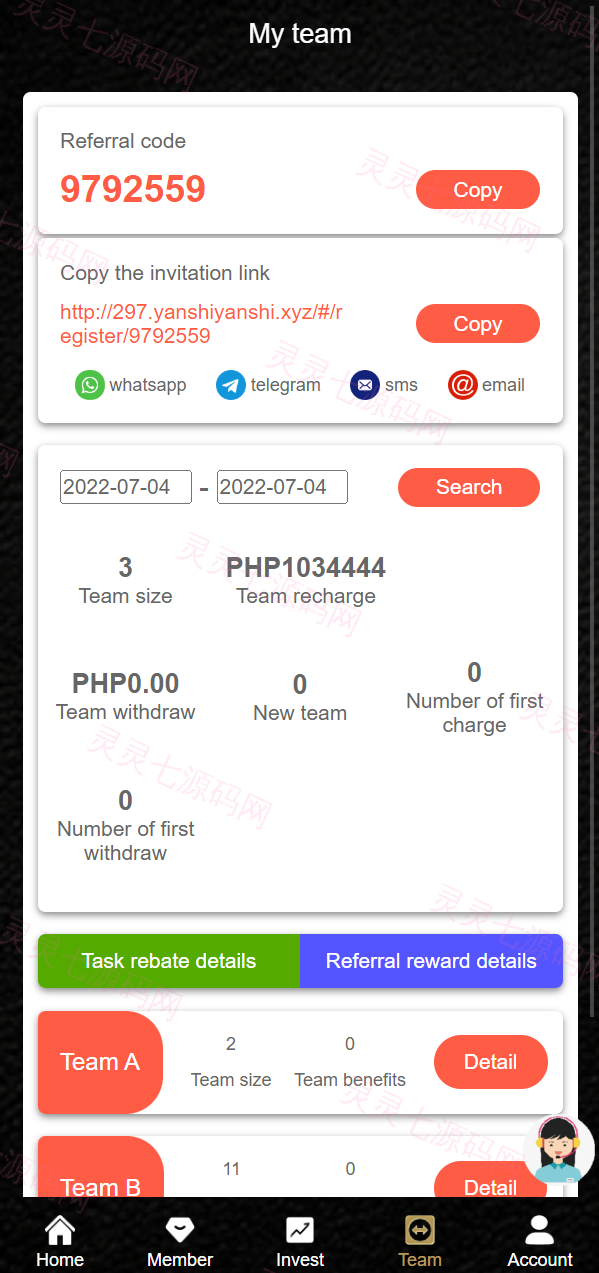This screenshot has width=599, height=1273.
Task: Open the start date field
Action: 126,487
